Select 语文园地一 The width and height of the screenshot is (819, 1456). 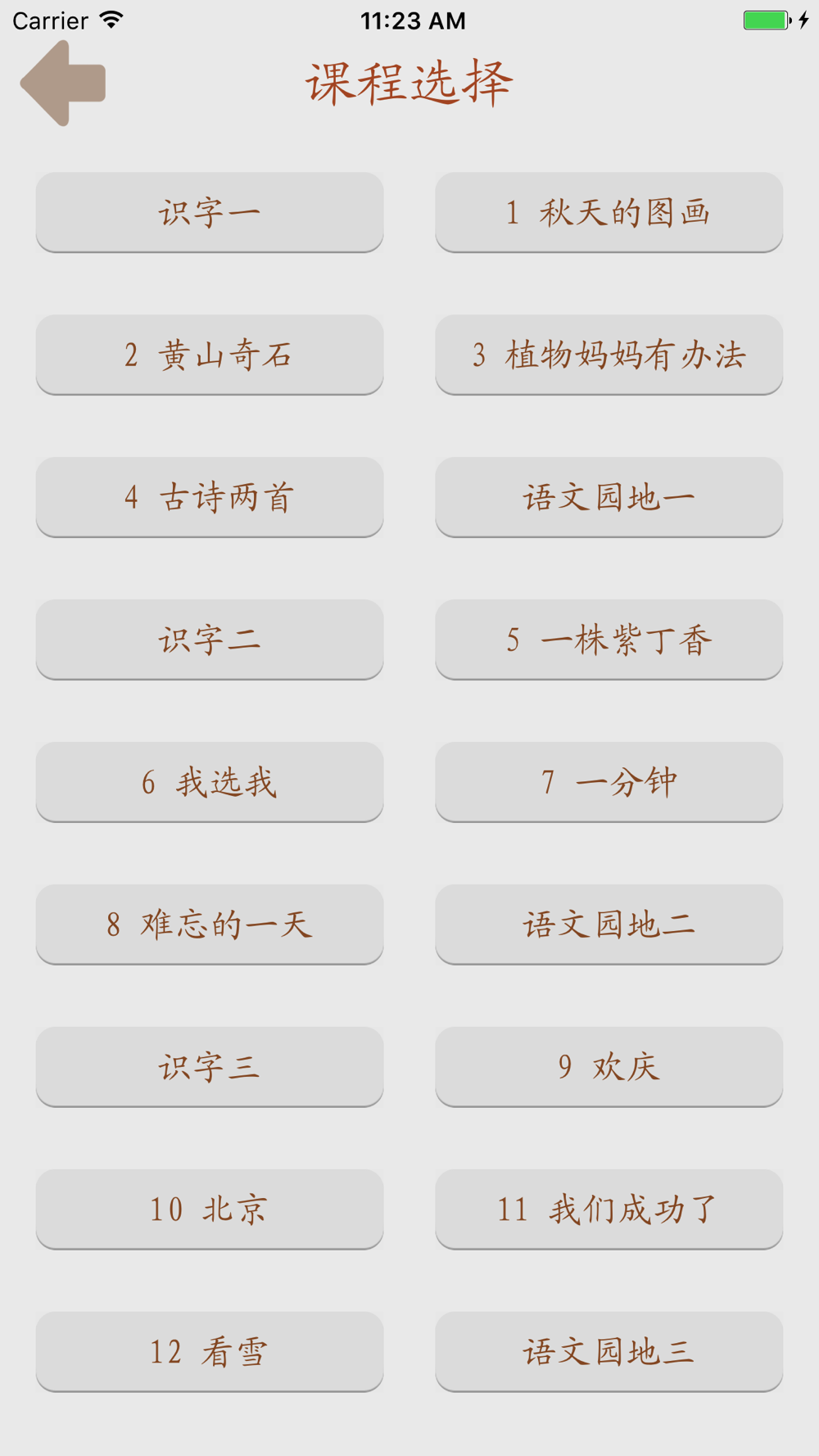(609, 497)
